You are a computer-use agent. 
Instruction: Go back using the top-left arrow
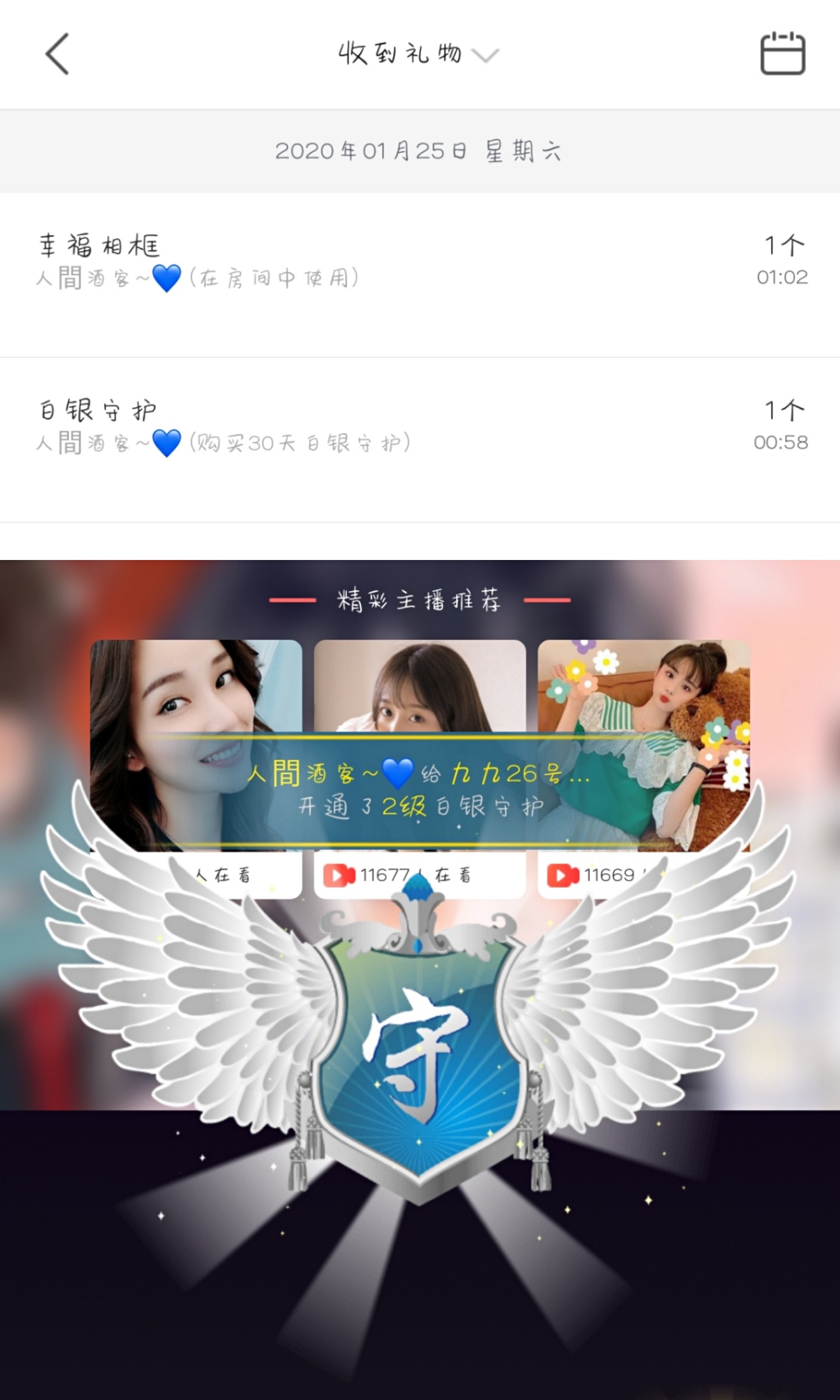pos(57,54)
